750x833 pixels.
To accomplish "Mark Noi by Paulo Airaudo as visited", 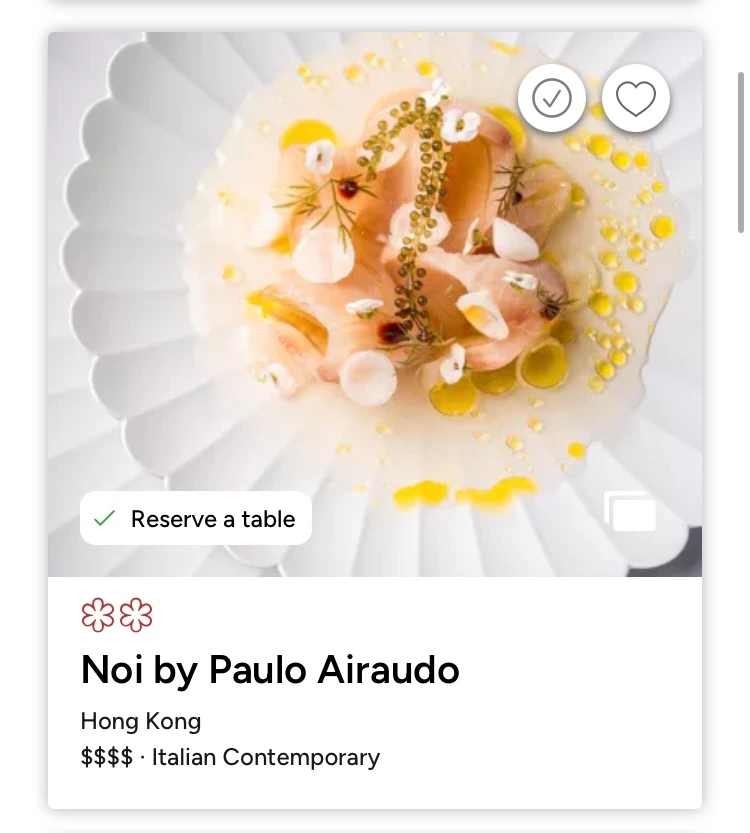I will tap(552, 98).
